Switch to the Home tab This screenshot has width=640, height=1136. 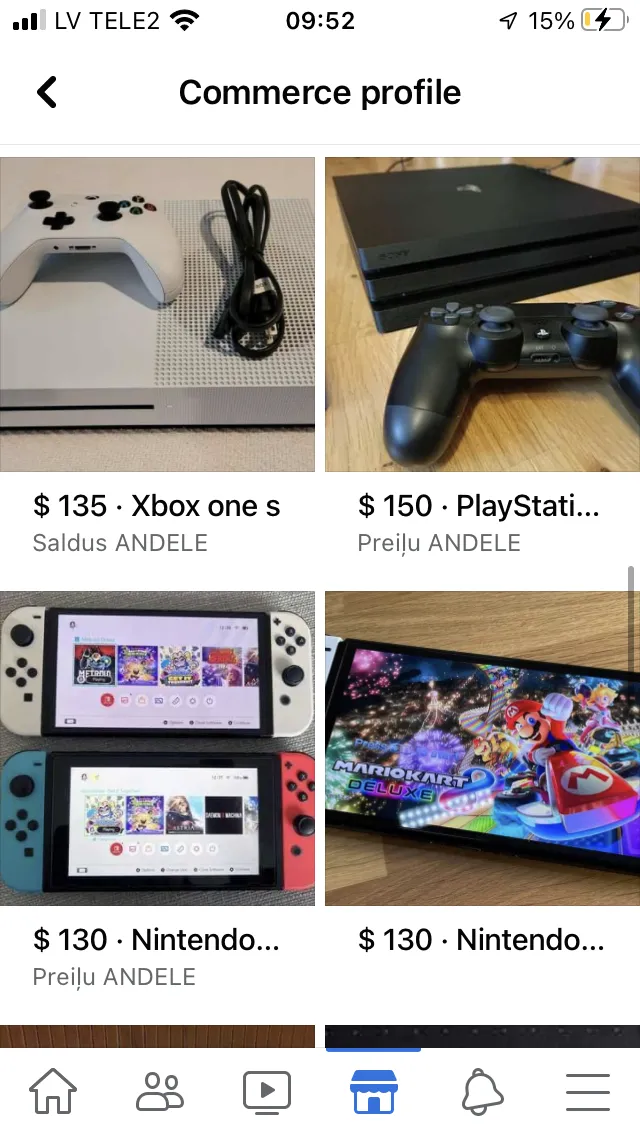53,1092
